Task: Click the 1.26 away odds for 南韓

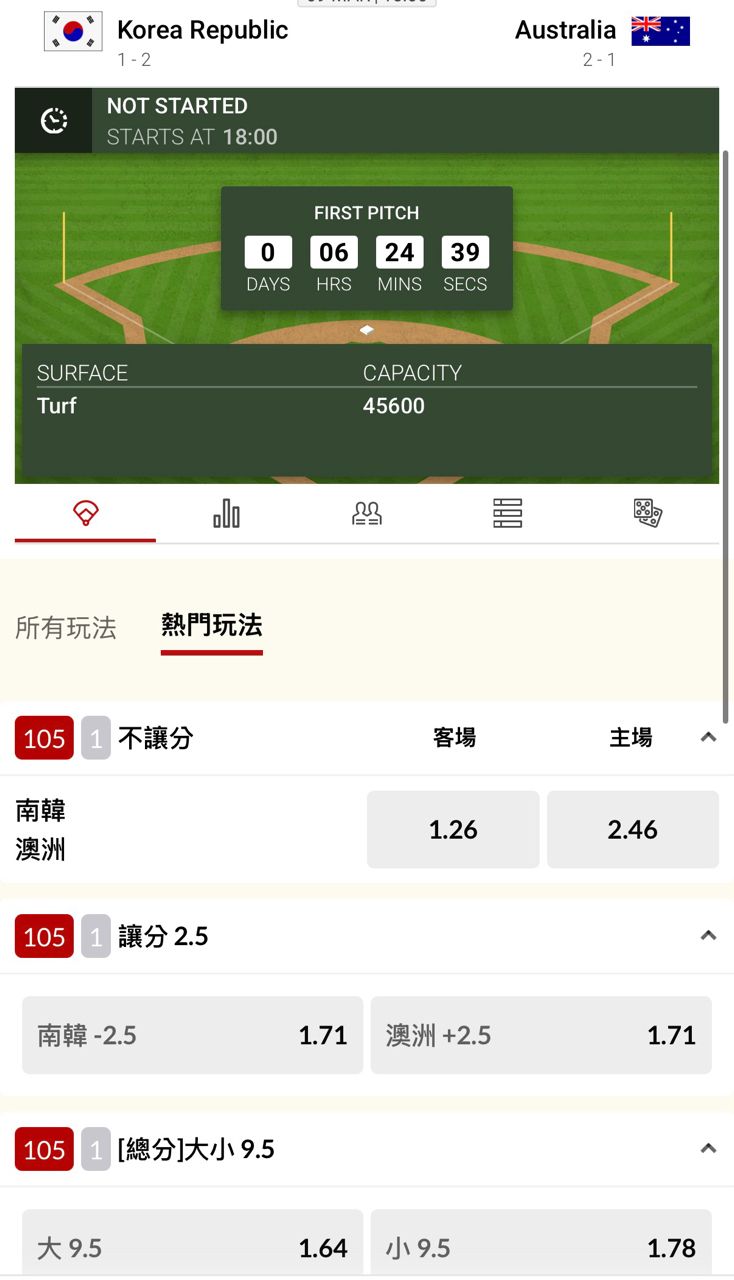Action: click(x=453, y=829)
